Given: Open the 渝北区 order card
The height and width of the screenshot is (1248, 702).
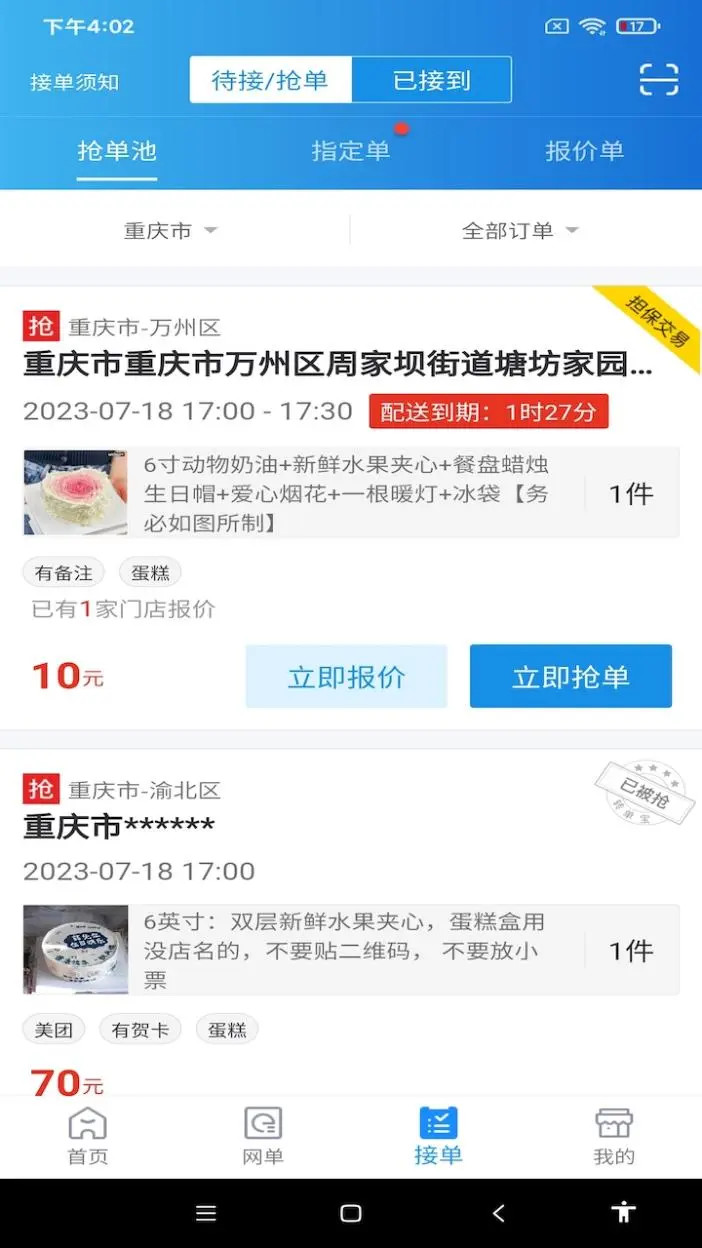Looking at the screenshot, I should tap(300, 828).
